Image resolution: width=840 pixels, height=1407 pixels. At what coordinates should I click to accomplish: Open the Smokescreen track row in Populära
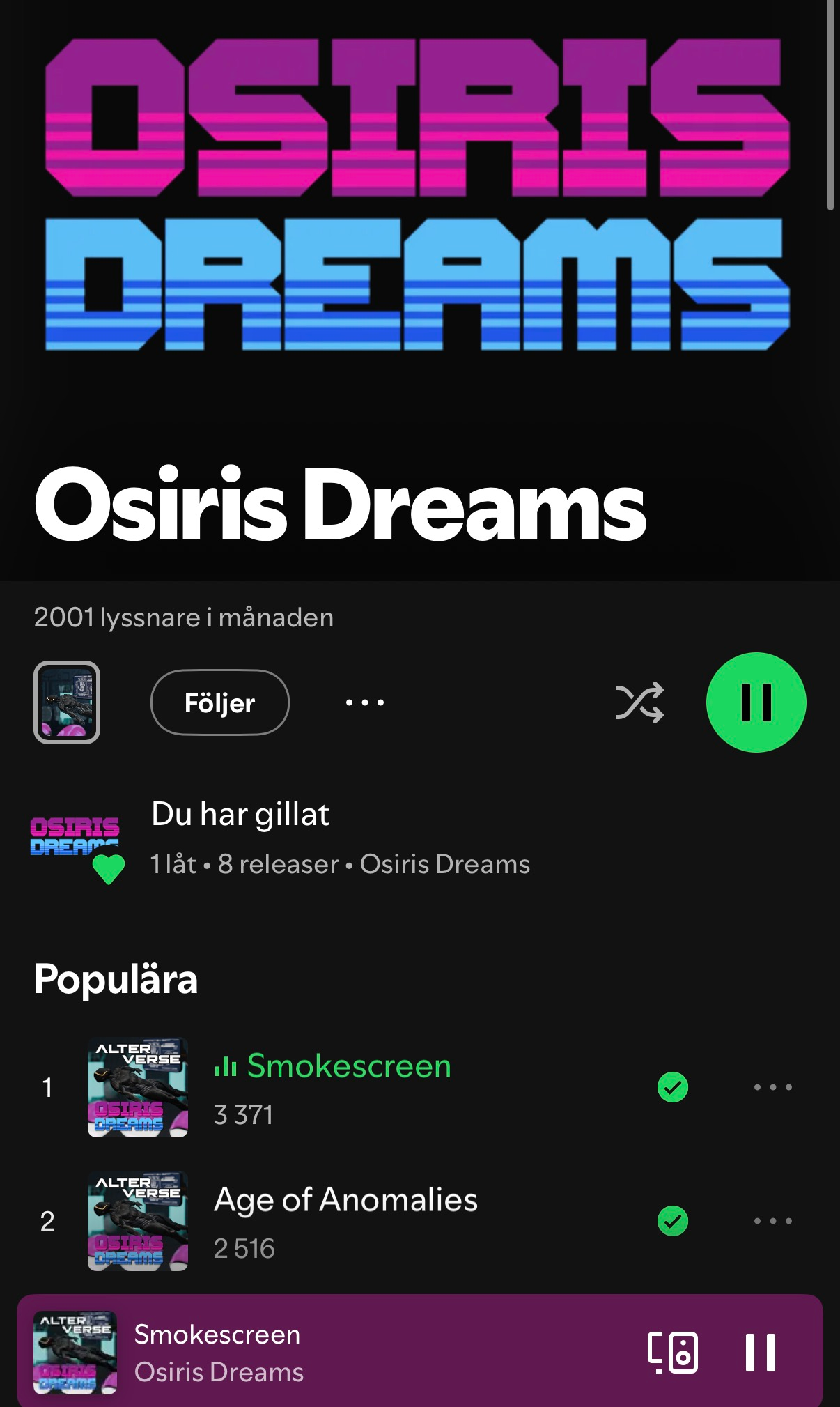coord(348,1087)
